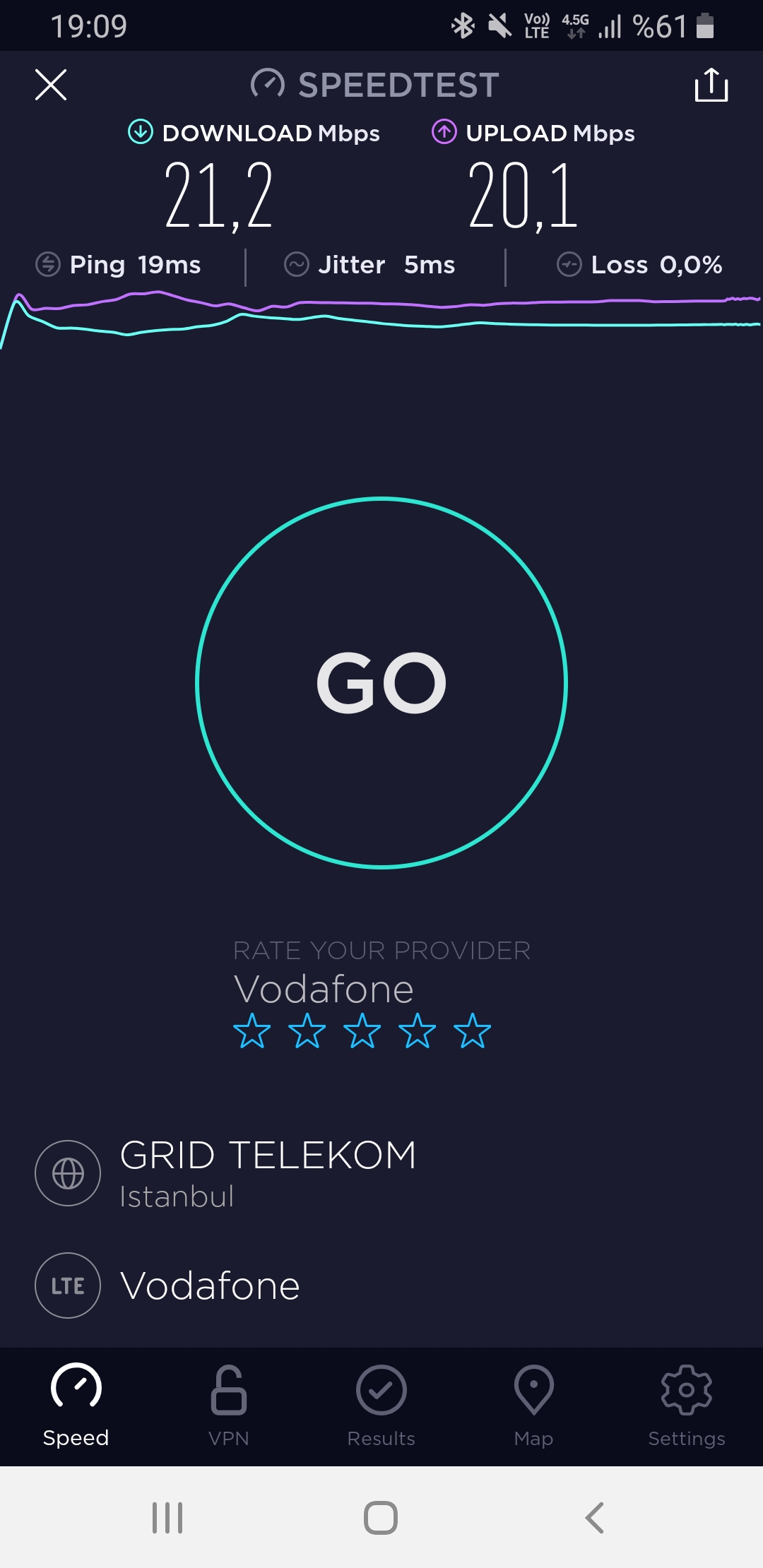Open the Settings tab

[x=687, y=1406]
